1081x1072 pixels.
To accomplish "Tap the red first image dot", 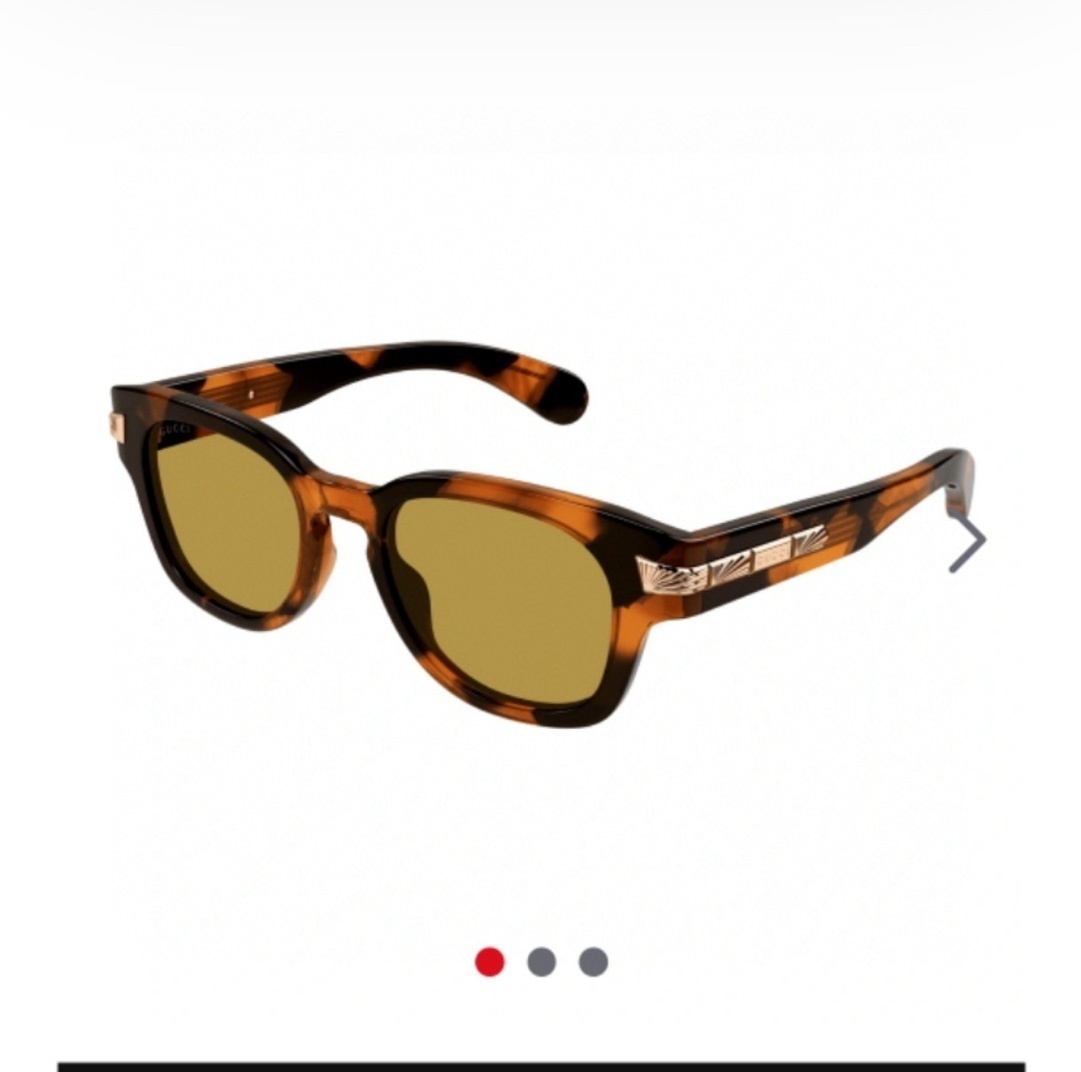I will tap(490, 962).
